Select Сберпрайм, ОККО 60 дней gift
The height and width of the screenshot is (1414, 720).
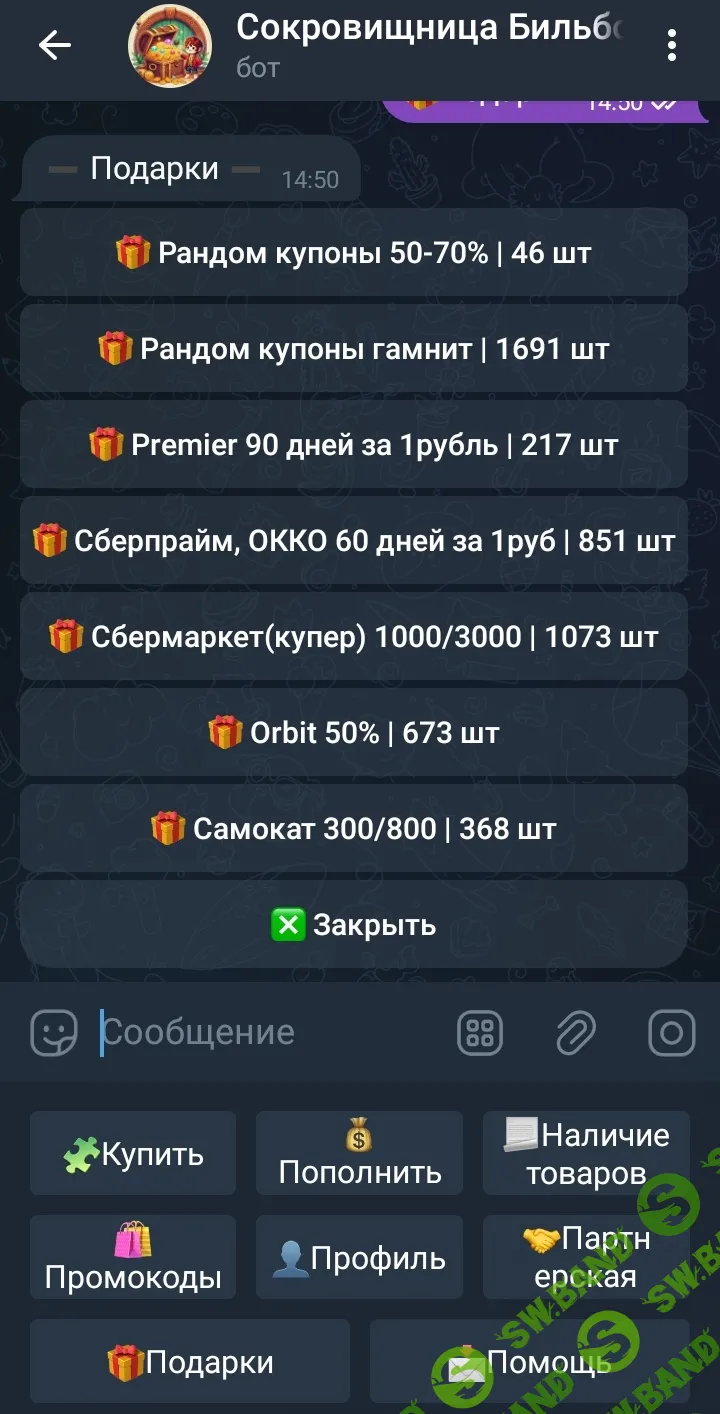tap(354, 541)
